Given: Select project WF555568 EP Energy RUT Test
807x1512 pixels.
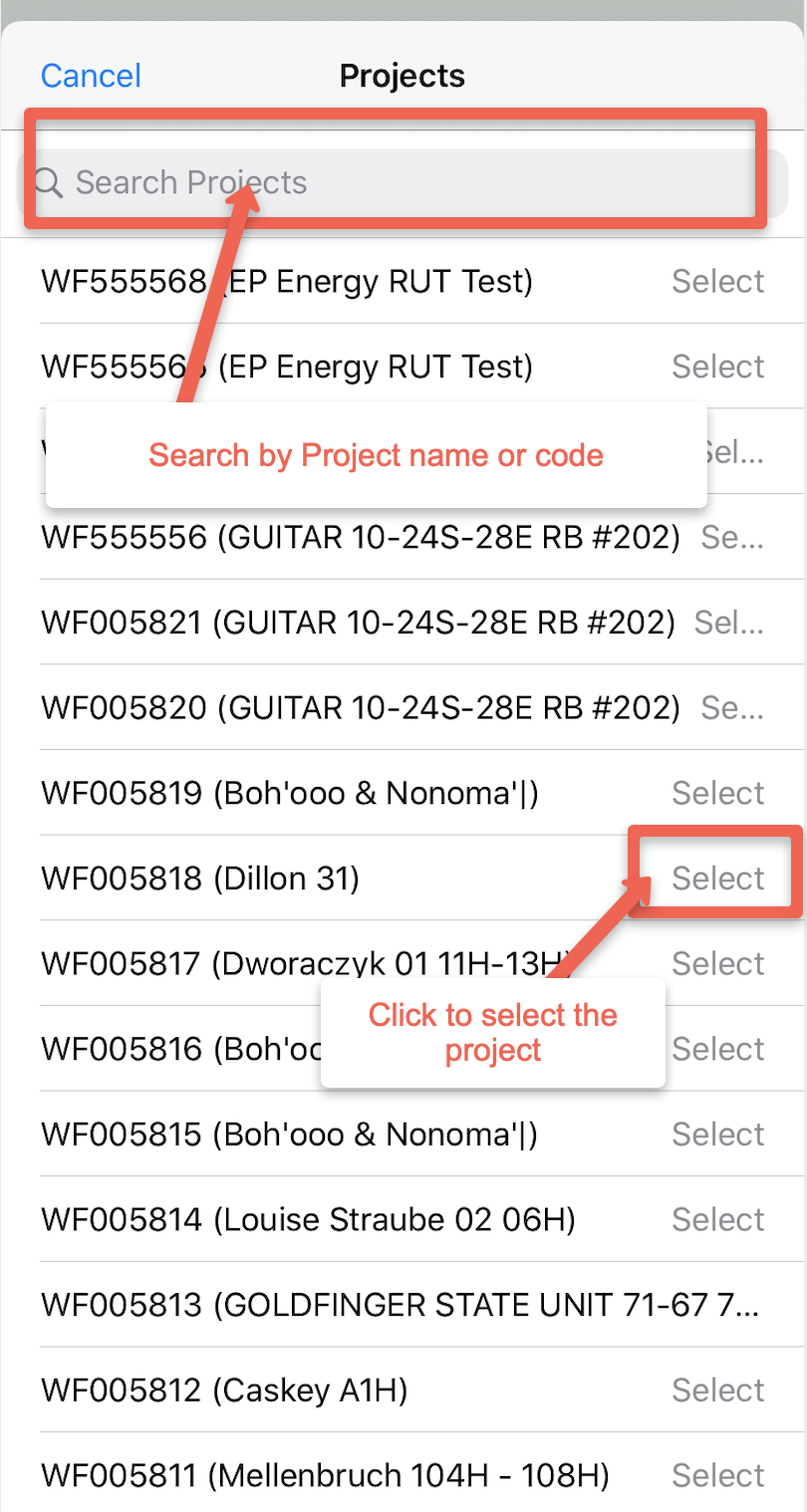Looking at the screenshot, I should (717, 282).
